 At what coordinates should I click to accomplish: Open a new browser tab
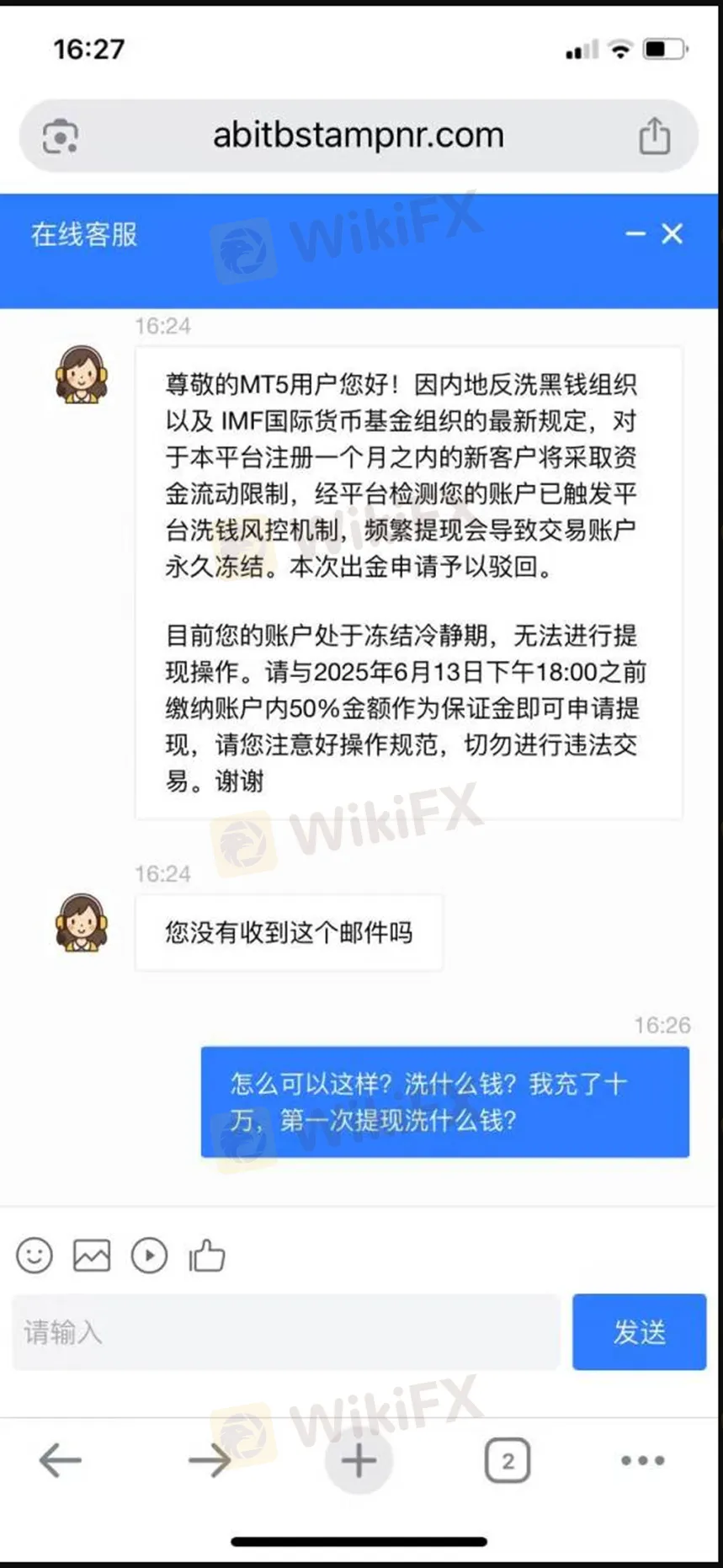359,1459
